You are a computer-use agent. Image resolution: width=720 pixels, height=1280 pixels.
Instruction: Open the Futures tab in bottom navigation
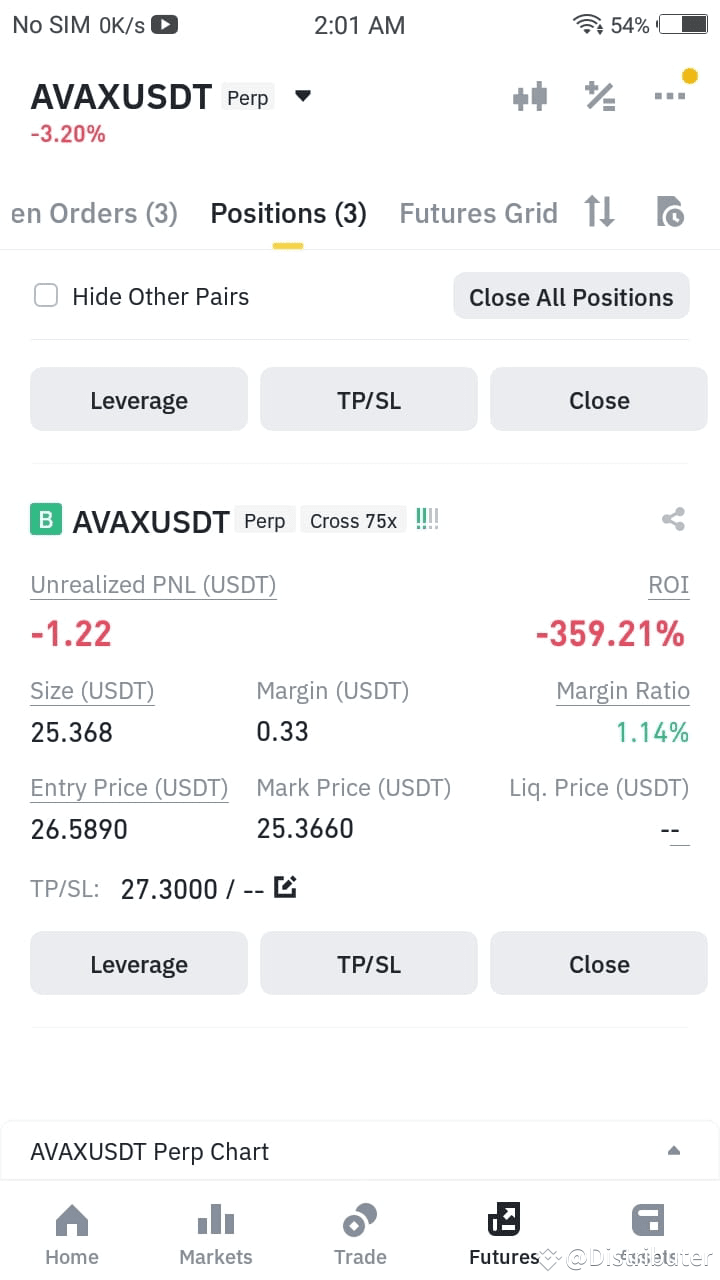(x=504, y=1232)
